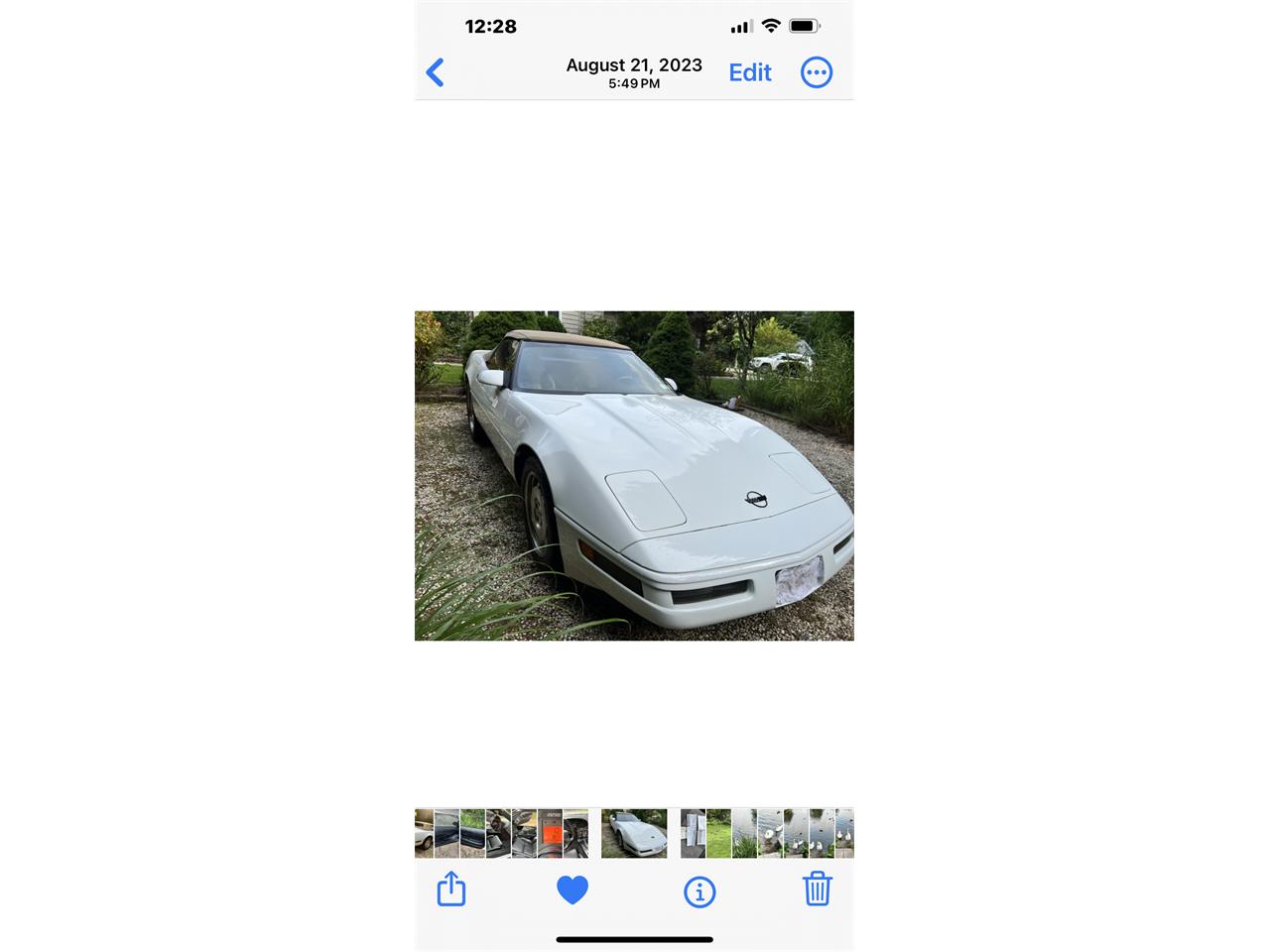This screenshot has width=1270, height=952.
Task: Select the green lawn thumbnail in the strip
Action: point(718,833)
